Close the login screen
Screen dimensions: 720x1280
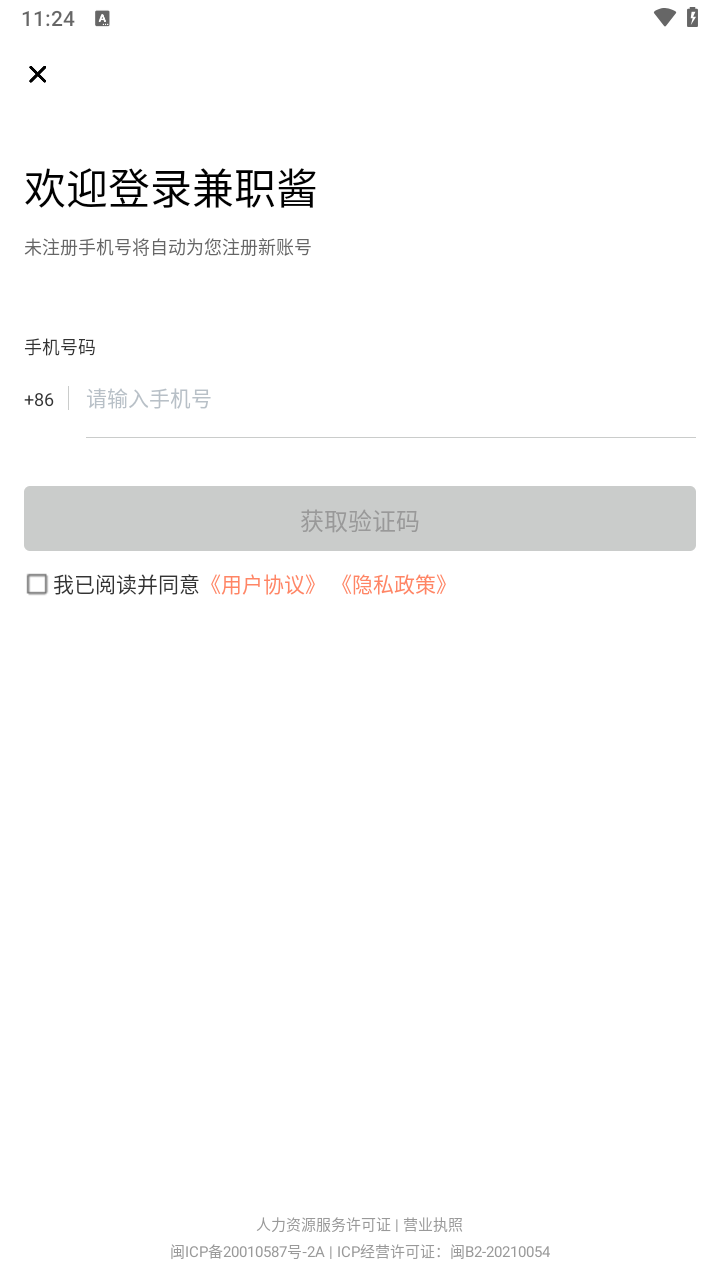(x=38, y=74)
